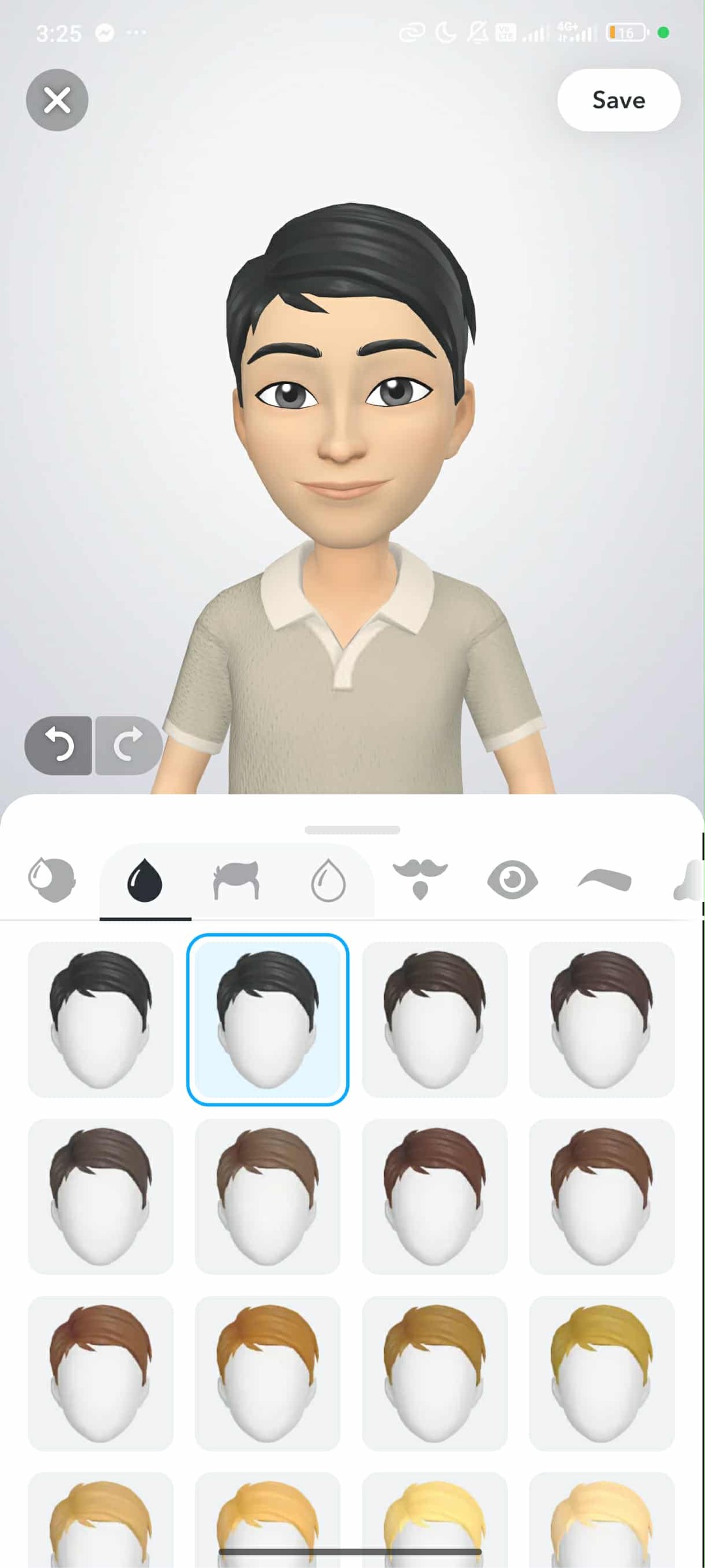705x1568 pixels.
Task: Tap the bottom sheet drag handle
Action: [x=352, y=830]
